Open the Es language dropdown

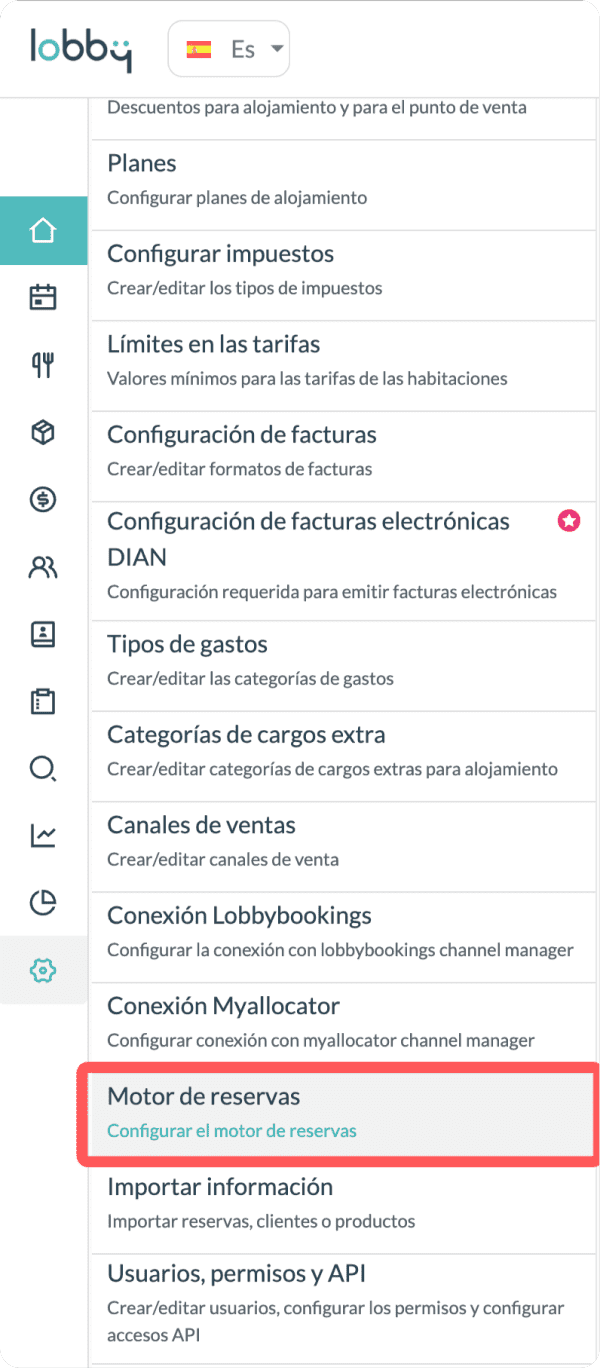pyautogui.click(x=229, y=49)
